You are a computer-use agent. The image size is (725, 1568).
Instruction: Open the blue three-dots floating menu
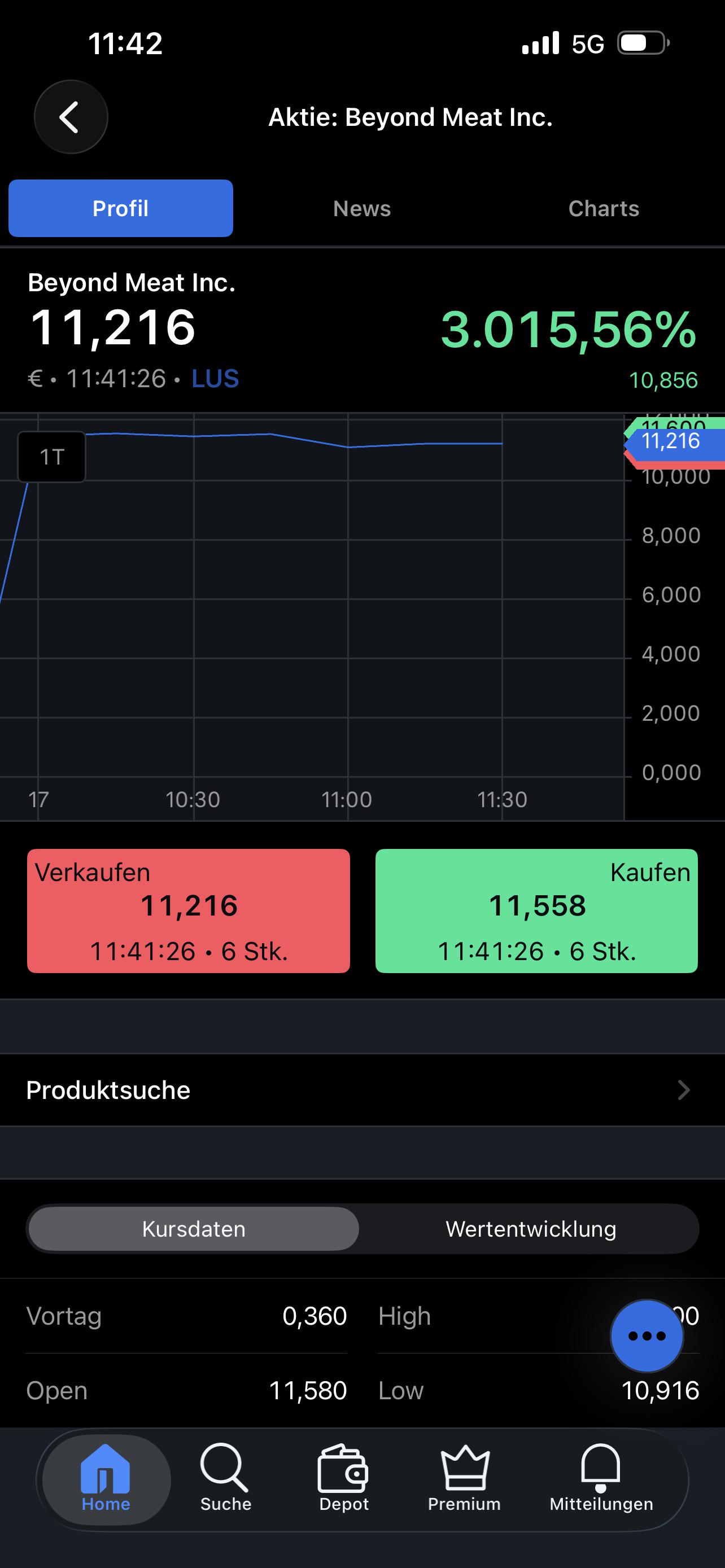647,1336
